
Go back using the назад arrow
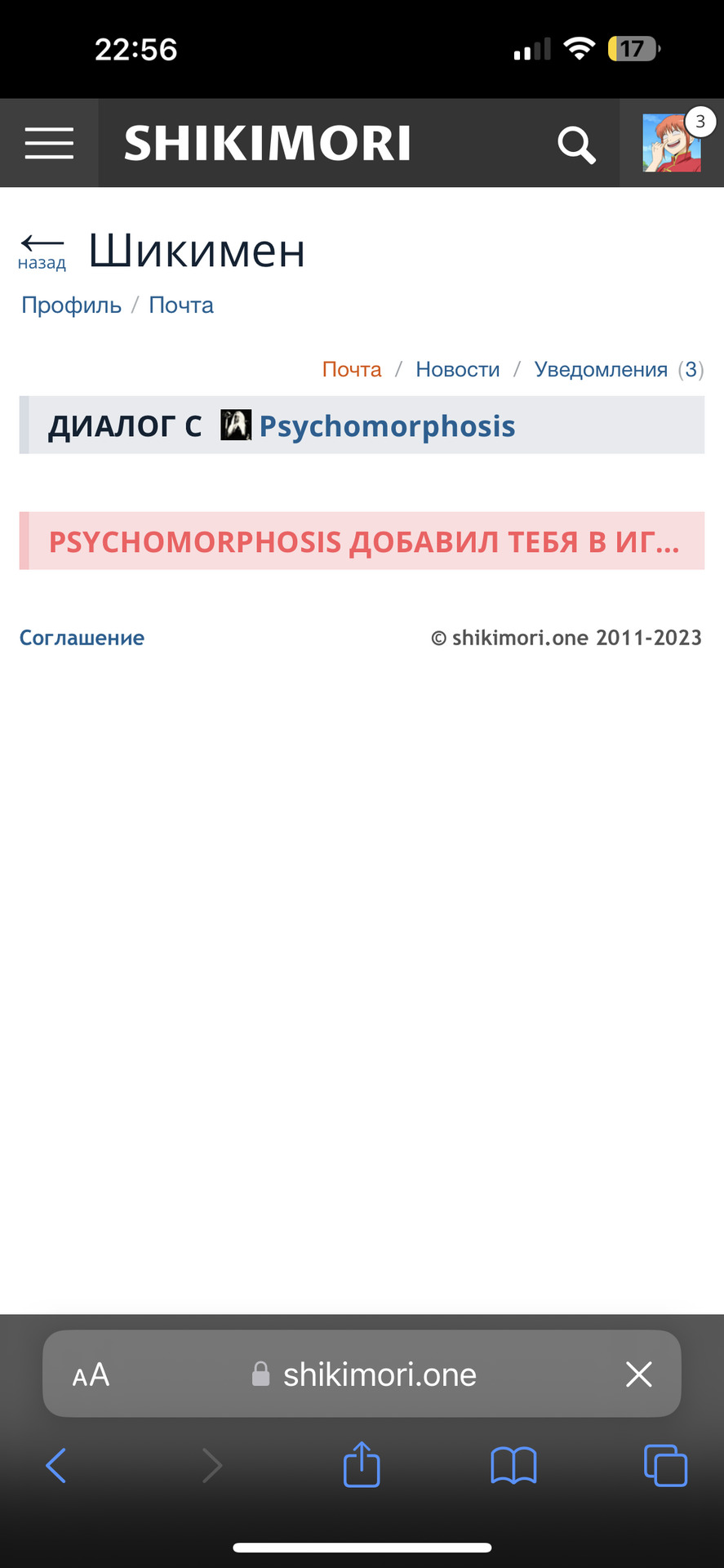click(x=42, y=251)
